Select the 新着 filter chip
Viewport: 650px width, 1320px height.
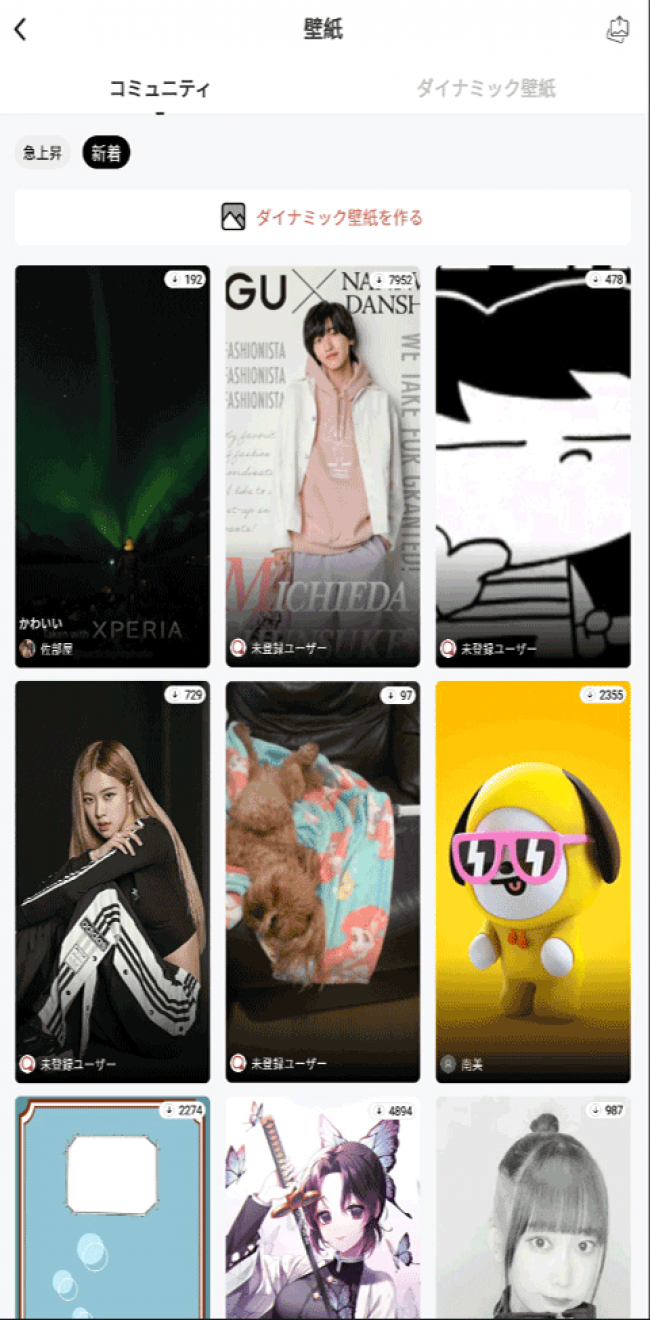pyautogui.click(x=106, y=153)
